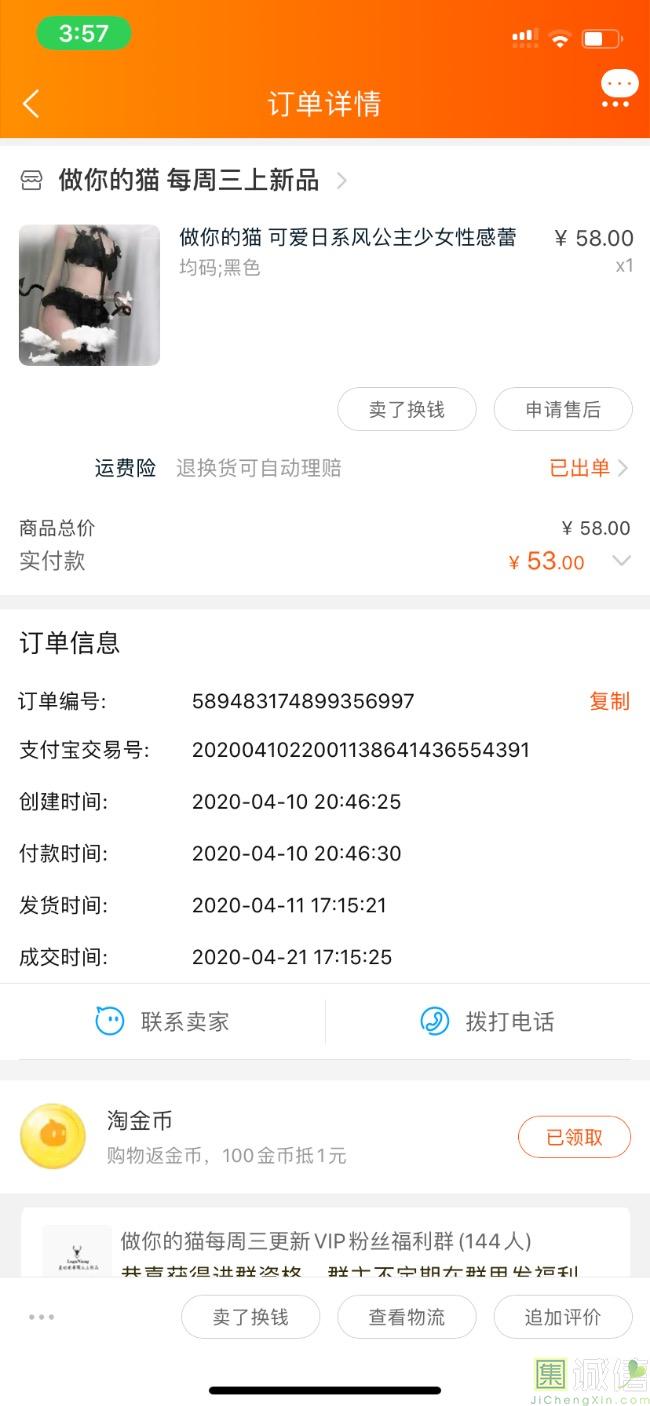Tap 申请售后 to request after-sales service
The image size is (650, 1406).
563,409
